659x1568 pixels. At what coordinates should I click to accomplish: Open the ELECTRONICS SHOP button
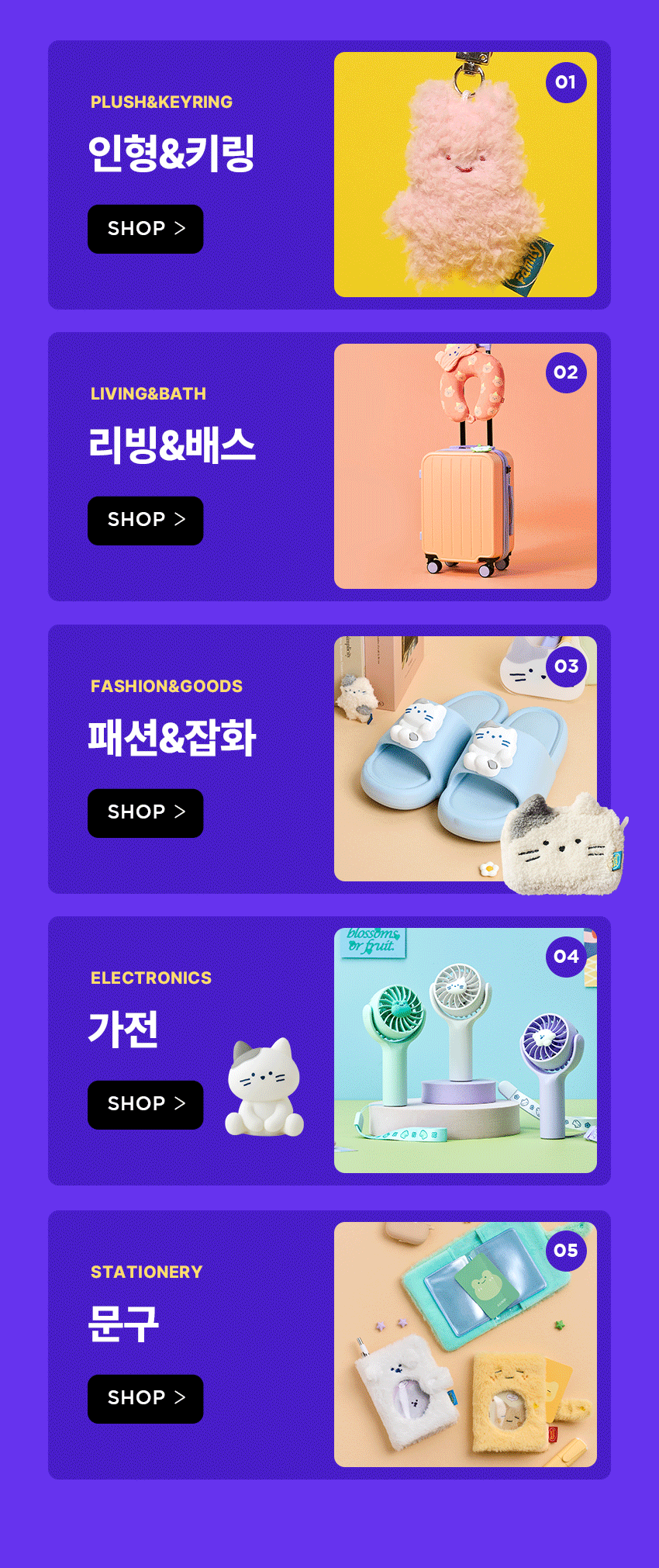click(x=146, y=1105)
